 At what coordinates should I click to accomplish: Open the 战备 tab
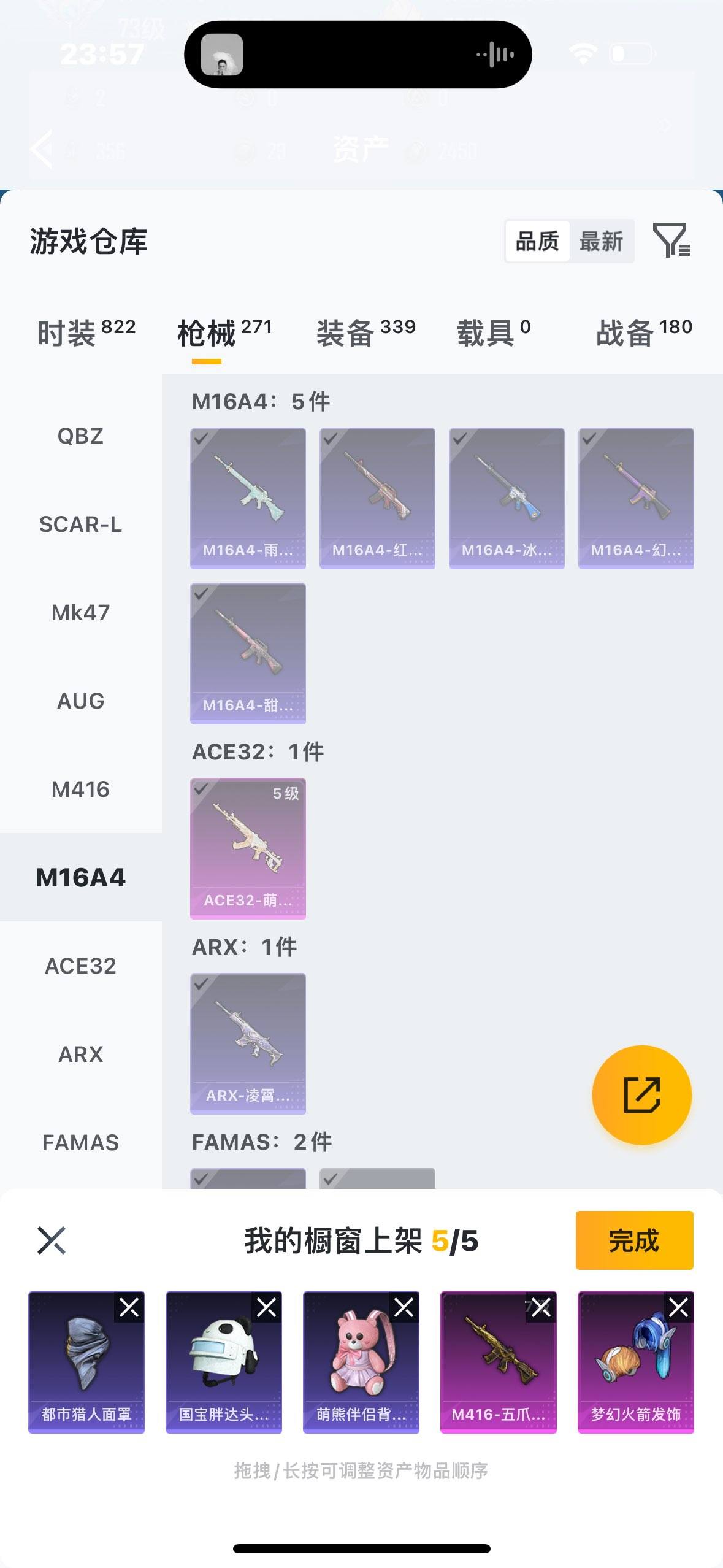(643, 333)
